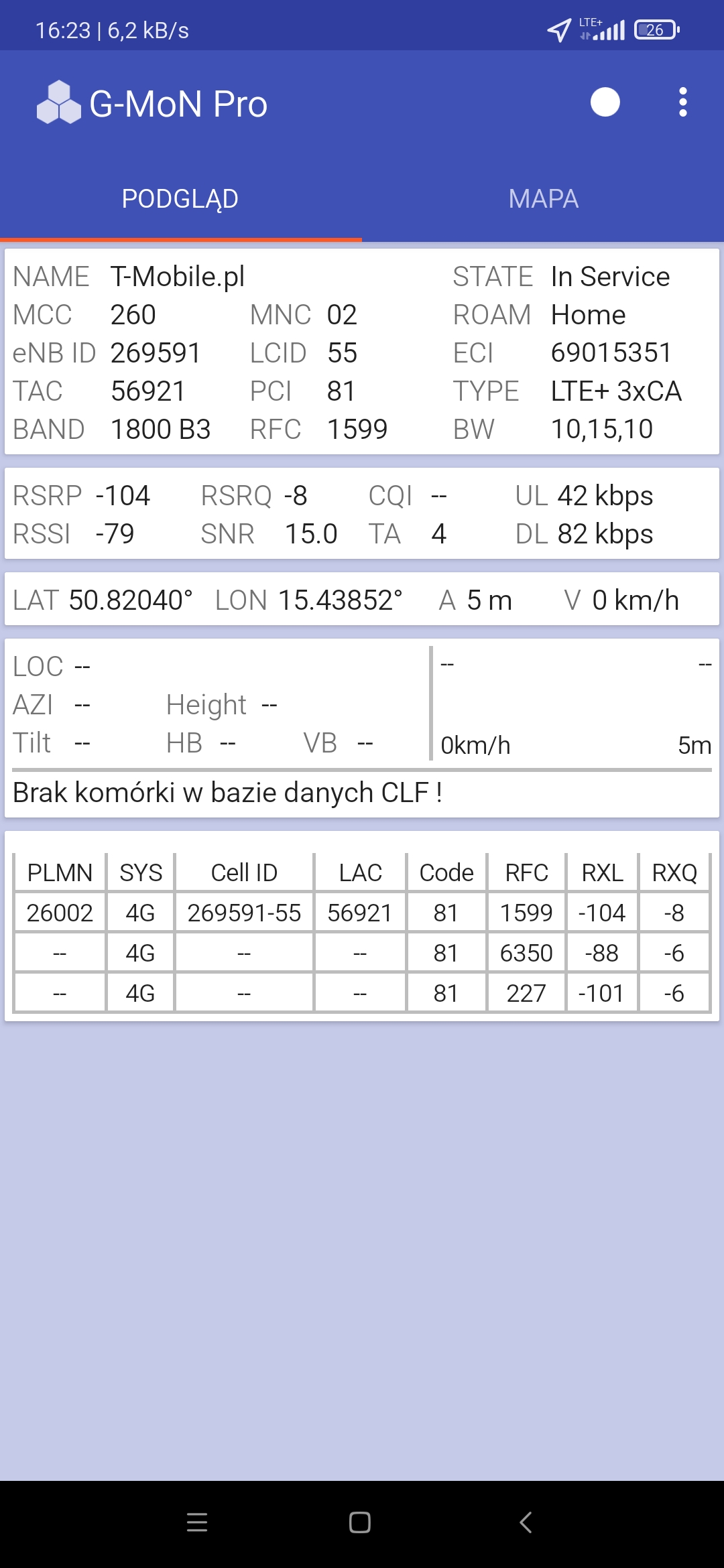Viewport: 724px width, 1568px height.
Task: Tap the white record circle button
Action: [605, 103]
